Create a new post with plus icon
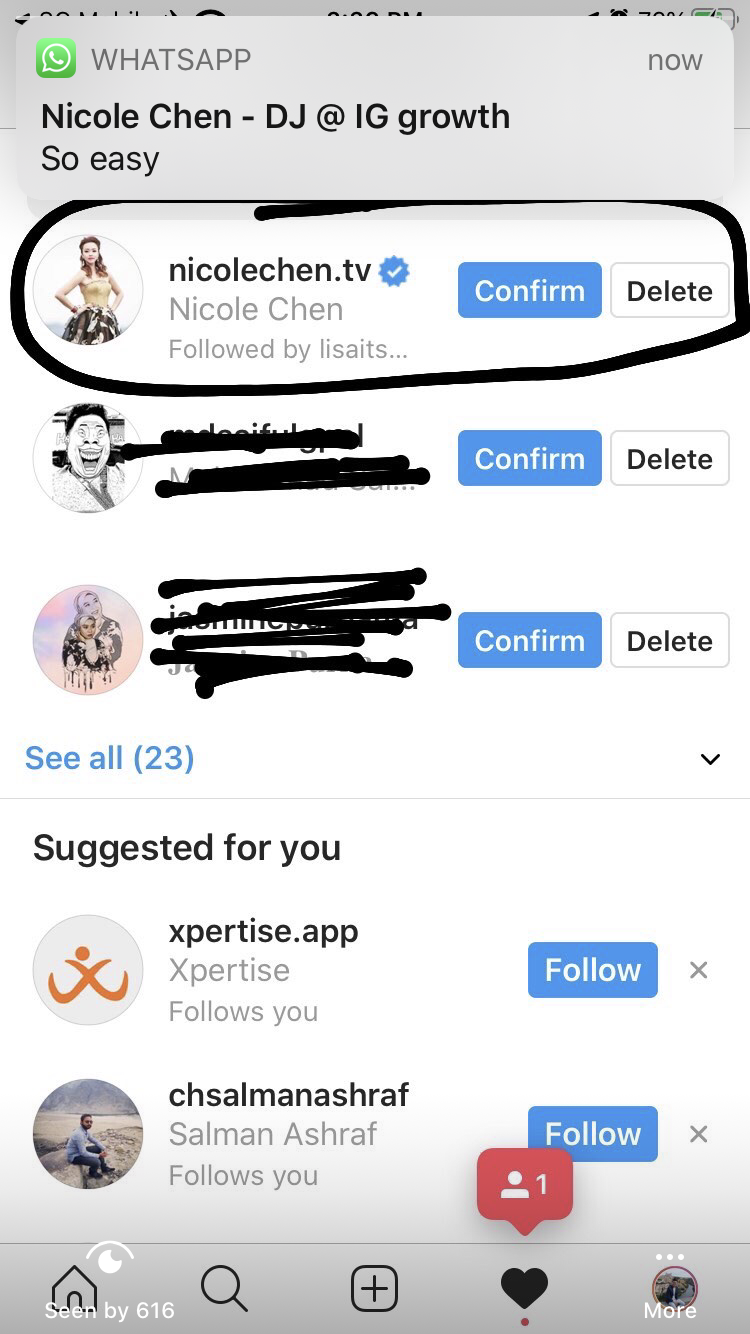Viewport: 750px width, 1334px height. (374, 1288)
